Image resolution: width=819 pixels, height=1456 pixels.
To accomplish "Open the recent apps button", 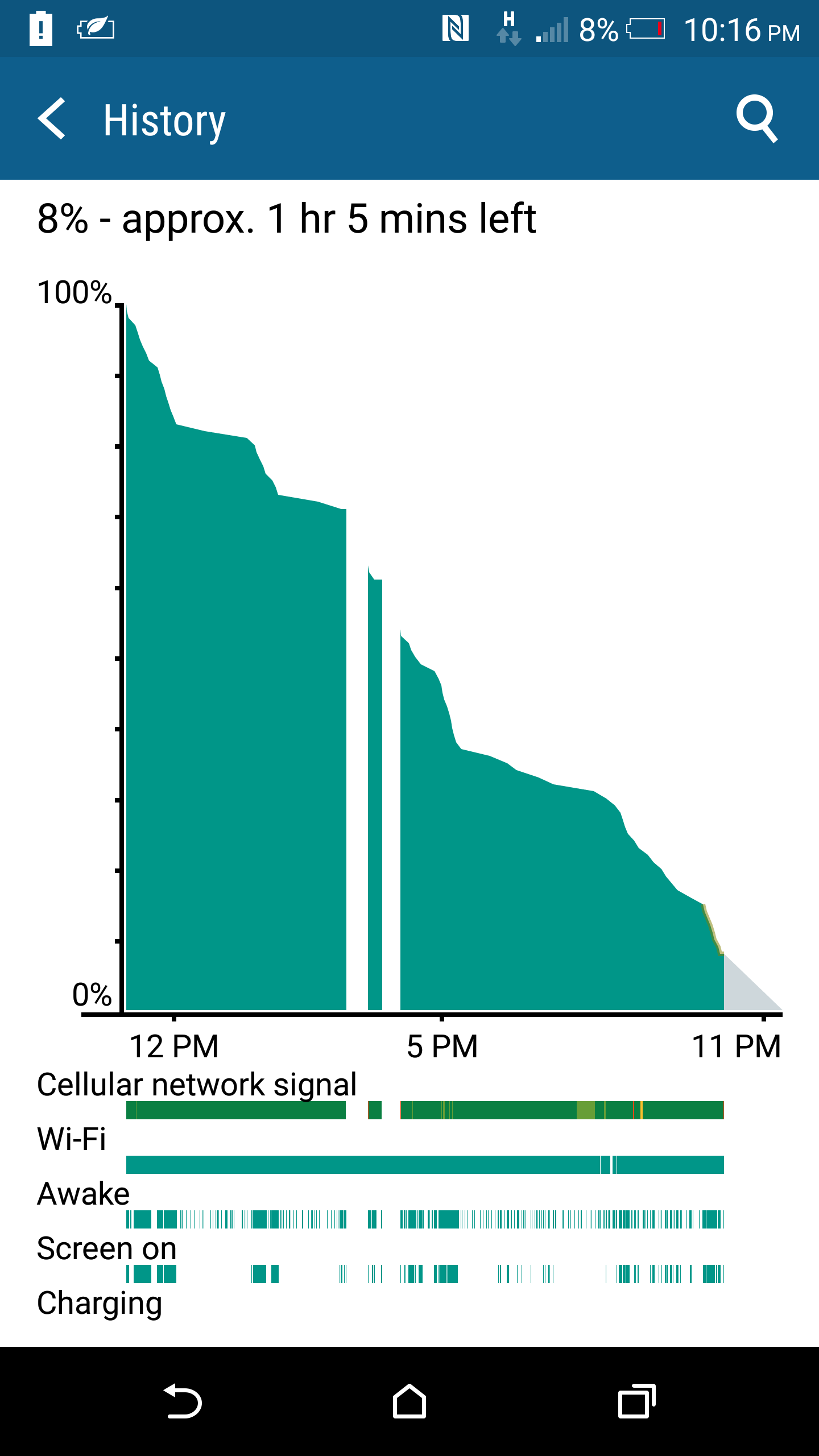I will tap(637, 1401).
